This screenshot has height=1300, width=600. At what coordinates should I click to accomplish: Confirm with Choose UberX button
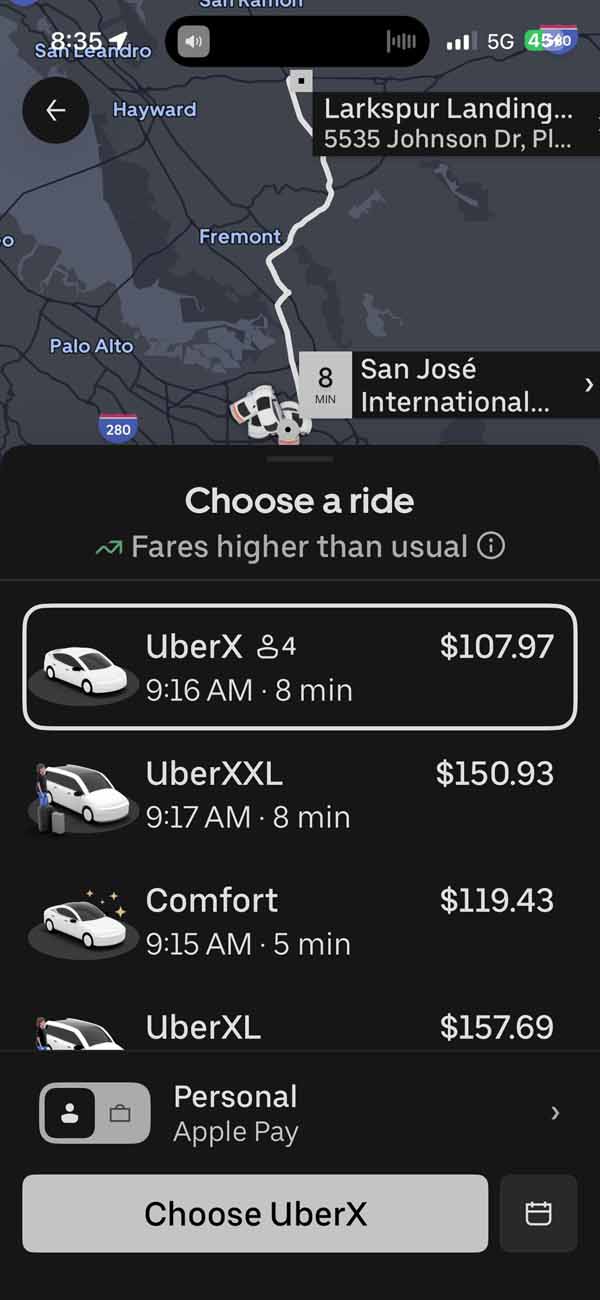(x=255, y=1214)
